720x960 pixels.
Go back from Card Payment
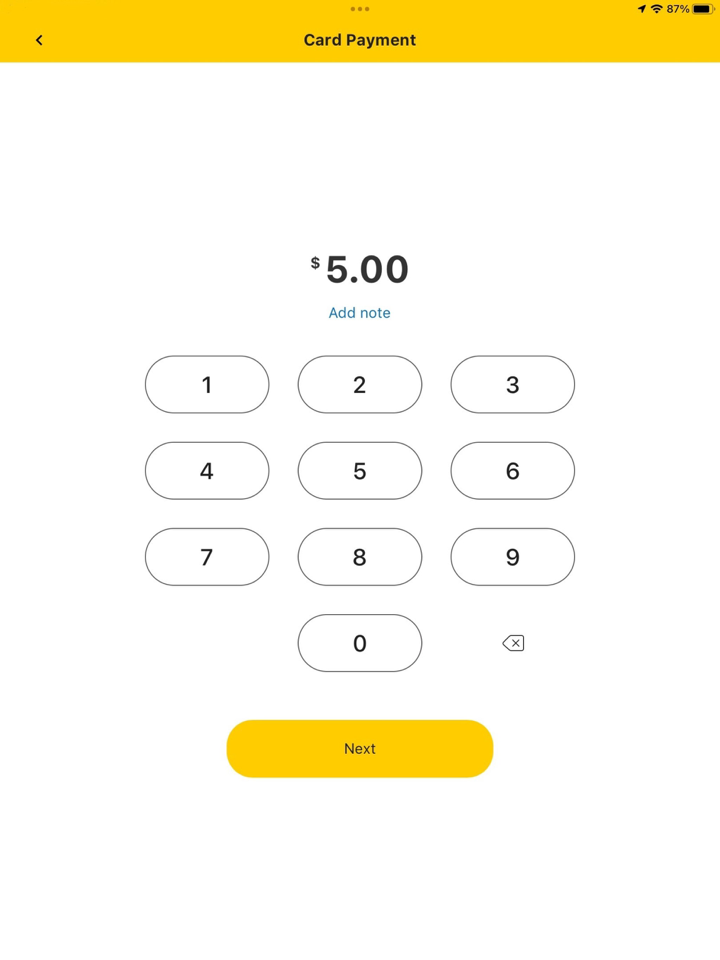coord(39,40)
